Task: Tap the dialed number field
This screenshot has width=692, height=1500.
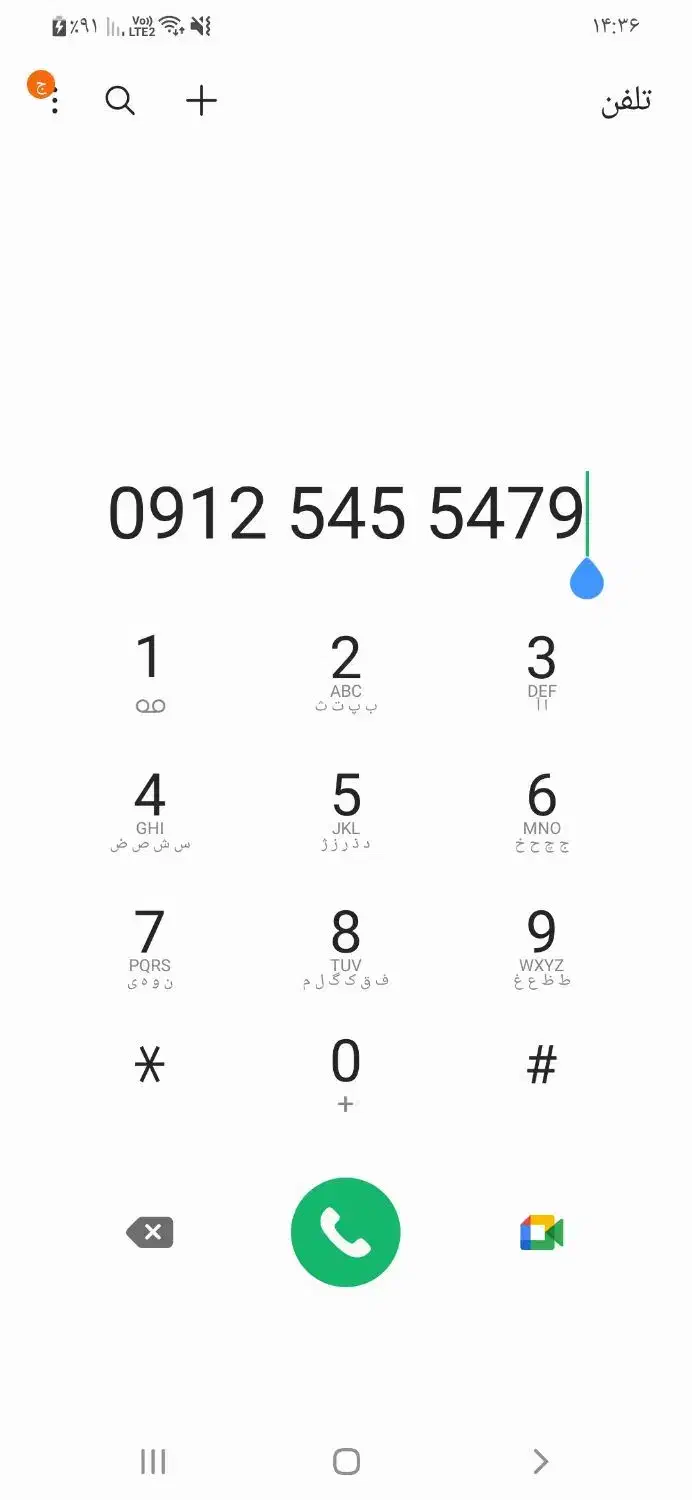Action: (345, 514)
